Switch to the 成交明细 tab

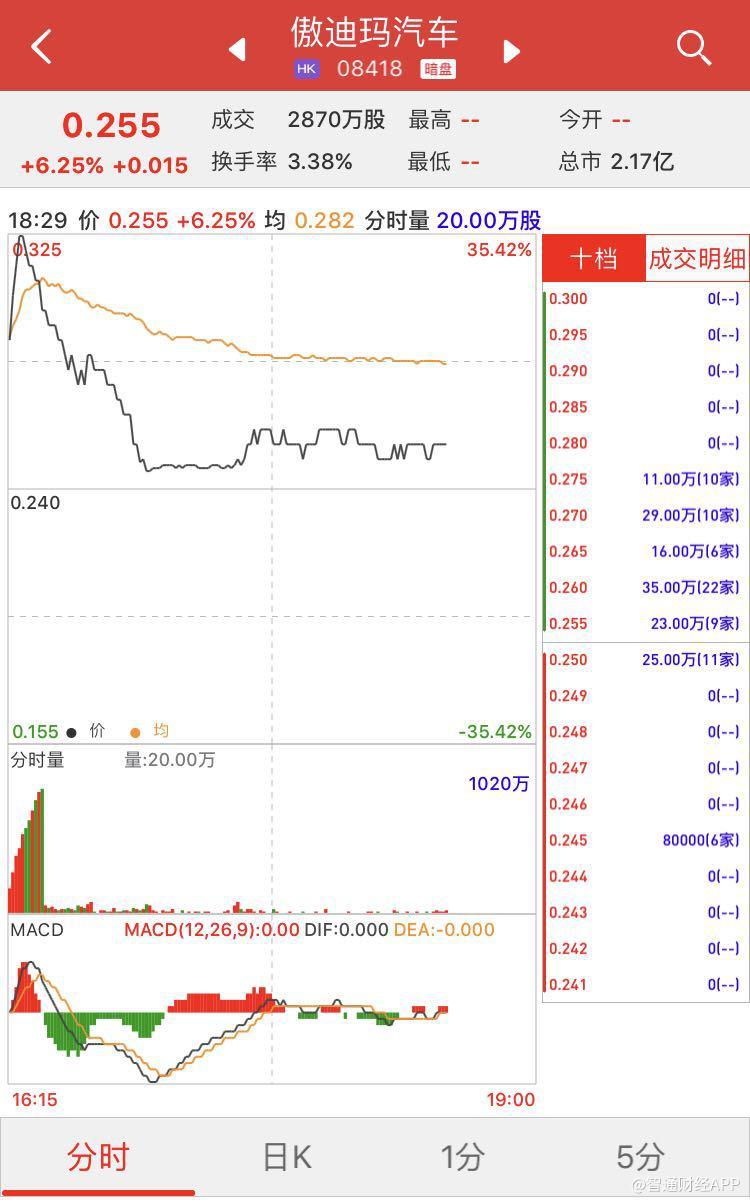697,259
